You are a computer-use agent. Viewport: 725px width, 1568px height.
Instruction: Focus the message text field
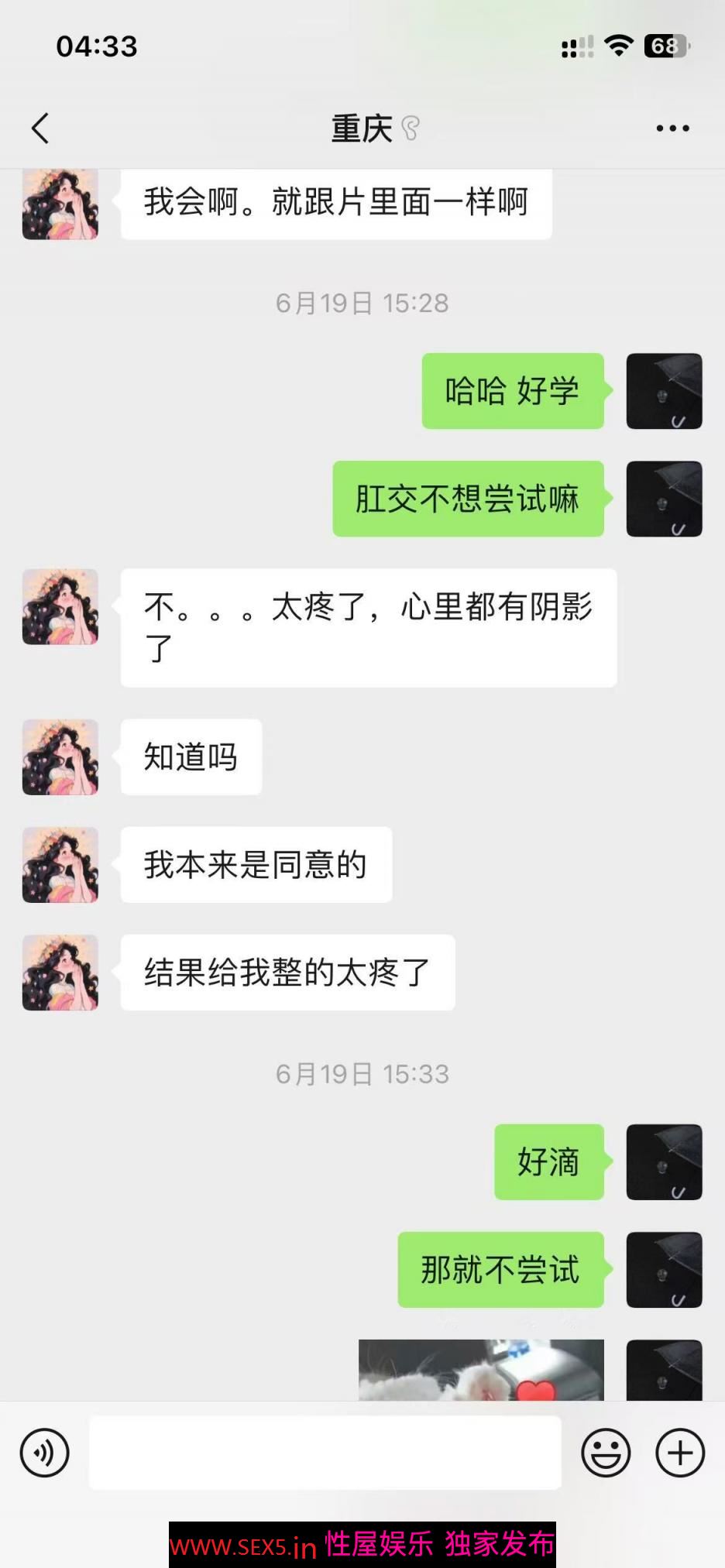(x=325, y=1453)
